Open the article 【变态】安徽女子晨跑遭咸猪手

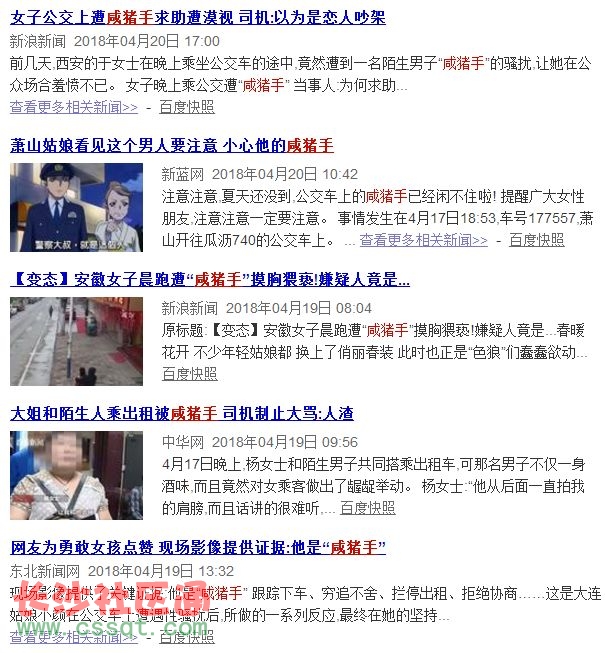pyautogui.click(x=209, y=280)
